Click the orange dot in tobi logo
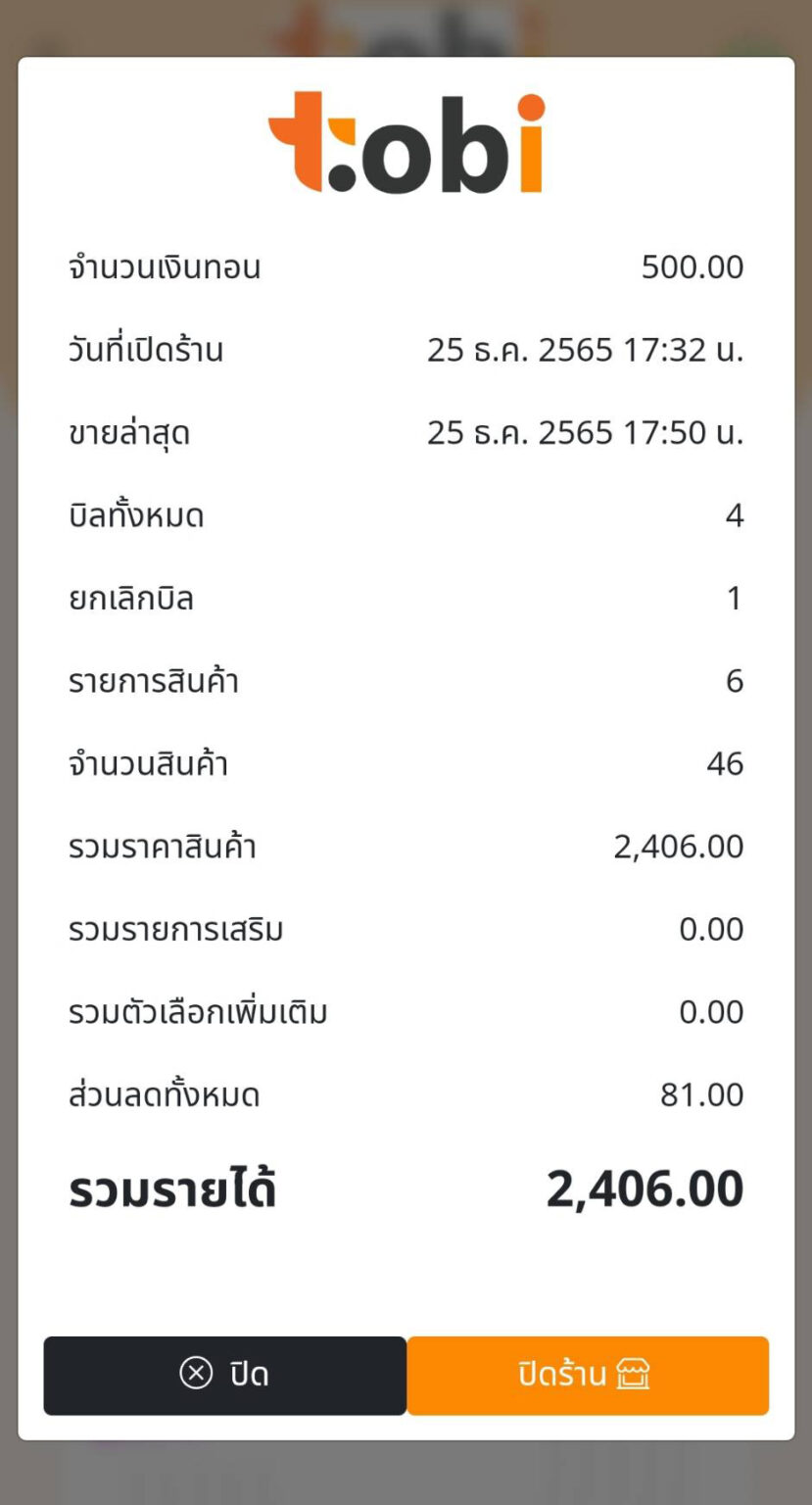 point(528,106)
